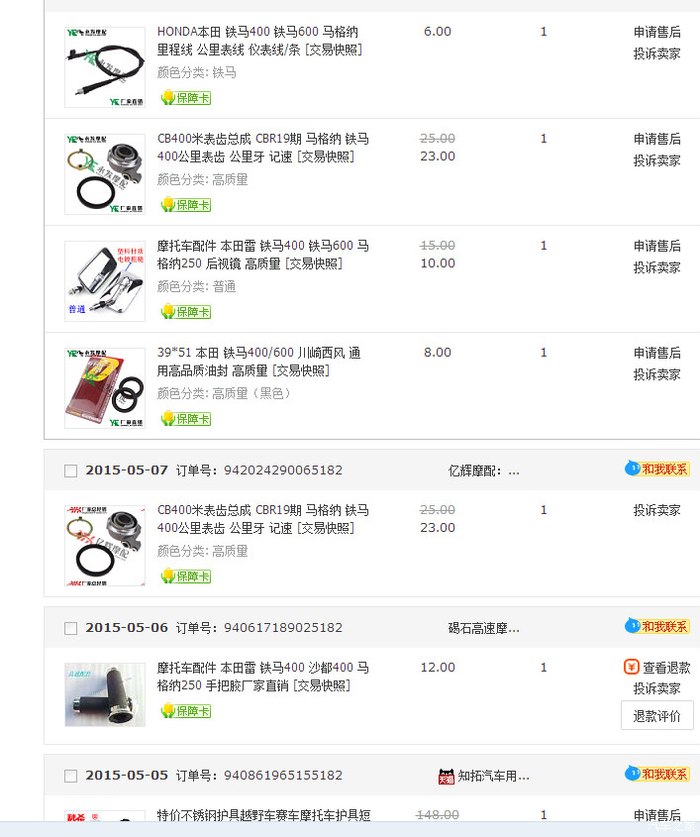This screenshot has height=837, width=700.
Task: Contact seller 亿辉摩配 via 和我联系
Action: [x=657, y=469]
